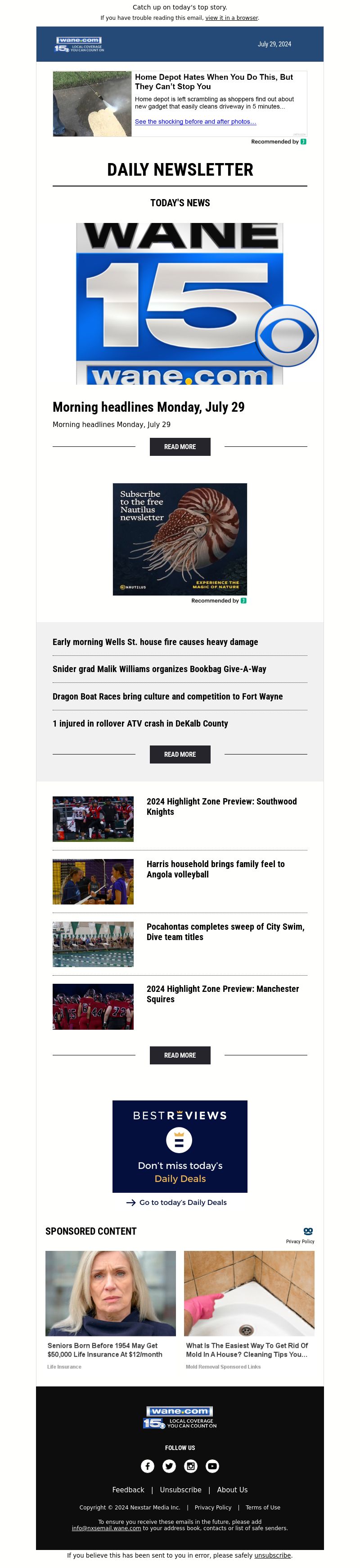360x1568 pixels.
Task: Open the Feedback link
Action: click(128, 1490)
